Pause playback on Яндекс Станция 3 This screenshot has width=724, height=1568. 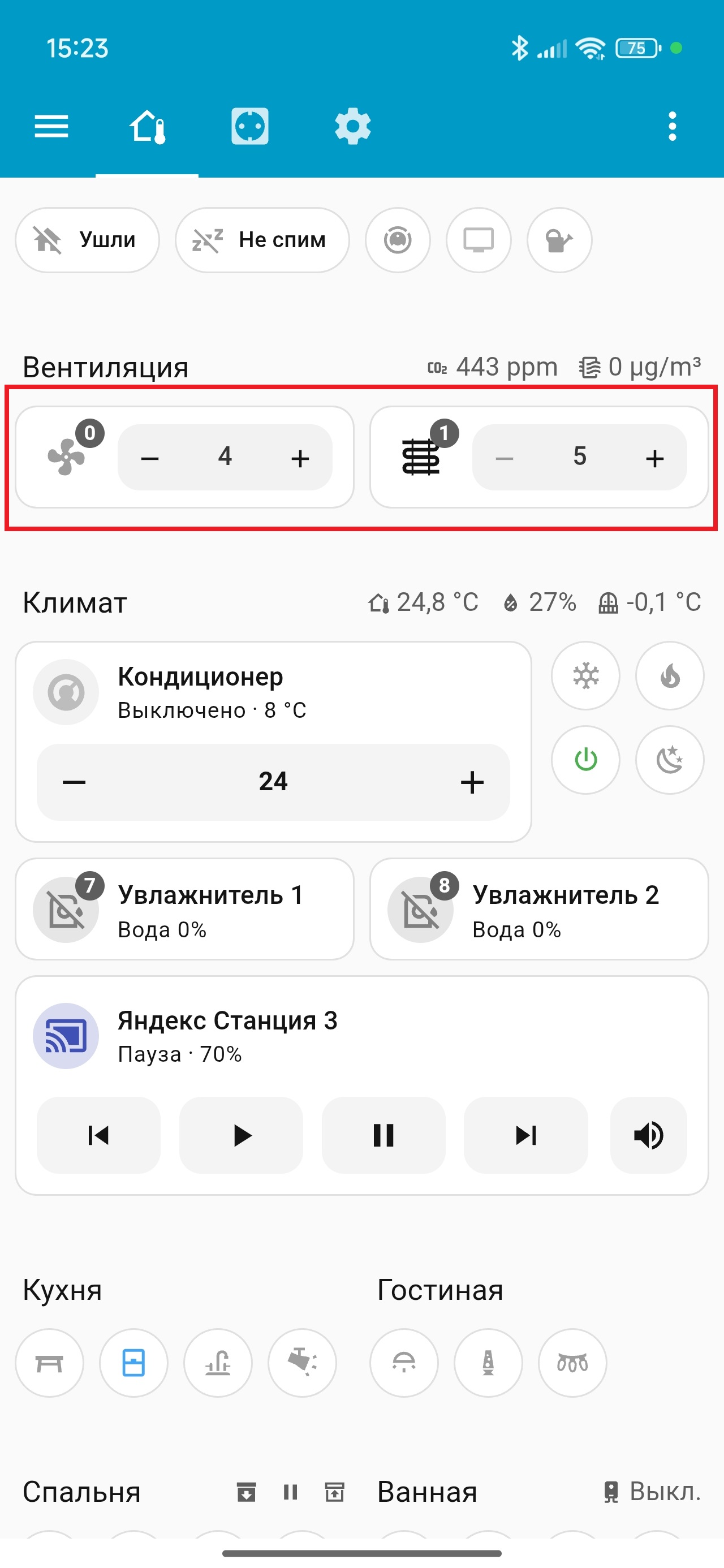[383, 1135]
